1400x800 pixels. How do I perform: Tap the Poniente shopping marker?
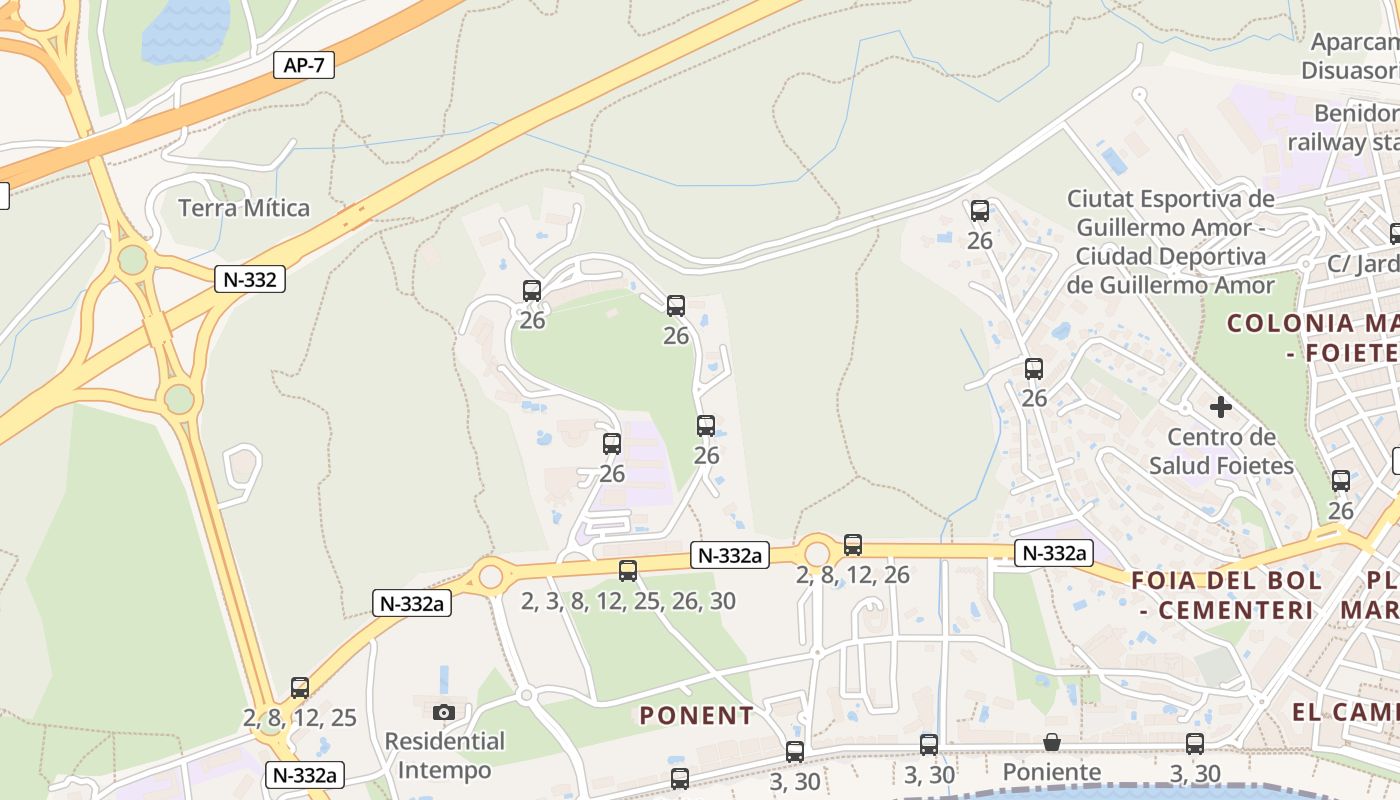1051,742
